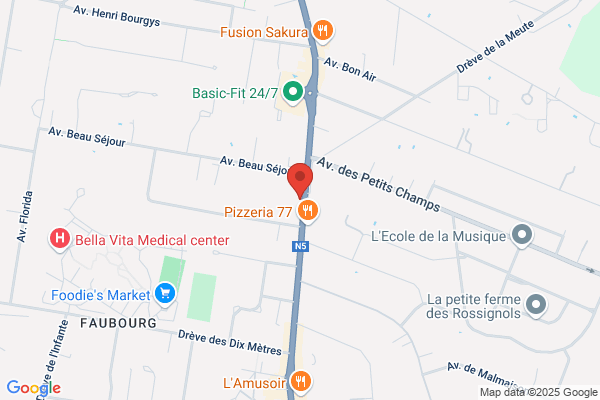Image resolution: width=600 pixels, height=400 pixels.
Task: Select the Basic-Fit 24/7 marker
Action: coord(293,93)
